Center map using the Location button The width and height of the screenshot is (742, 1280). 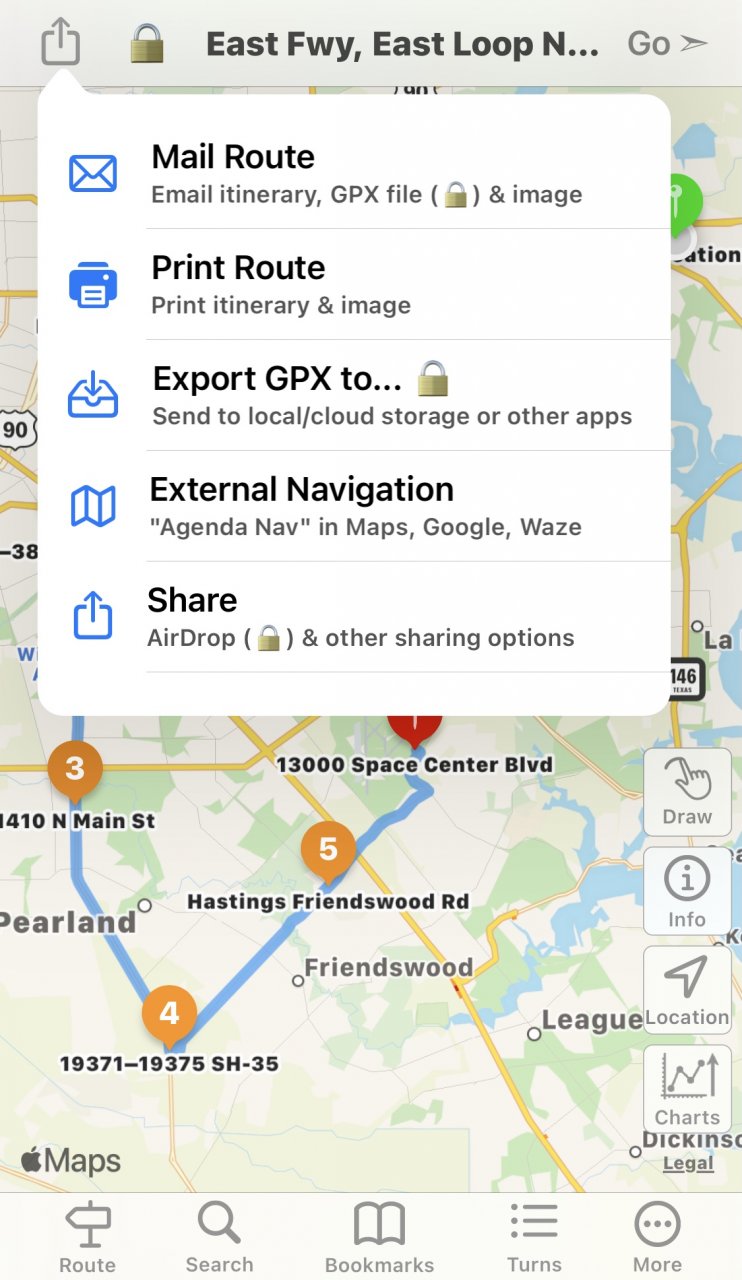[687, 990]
